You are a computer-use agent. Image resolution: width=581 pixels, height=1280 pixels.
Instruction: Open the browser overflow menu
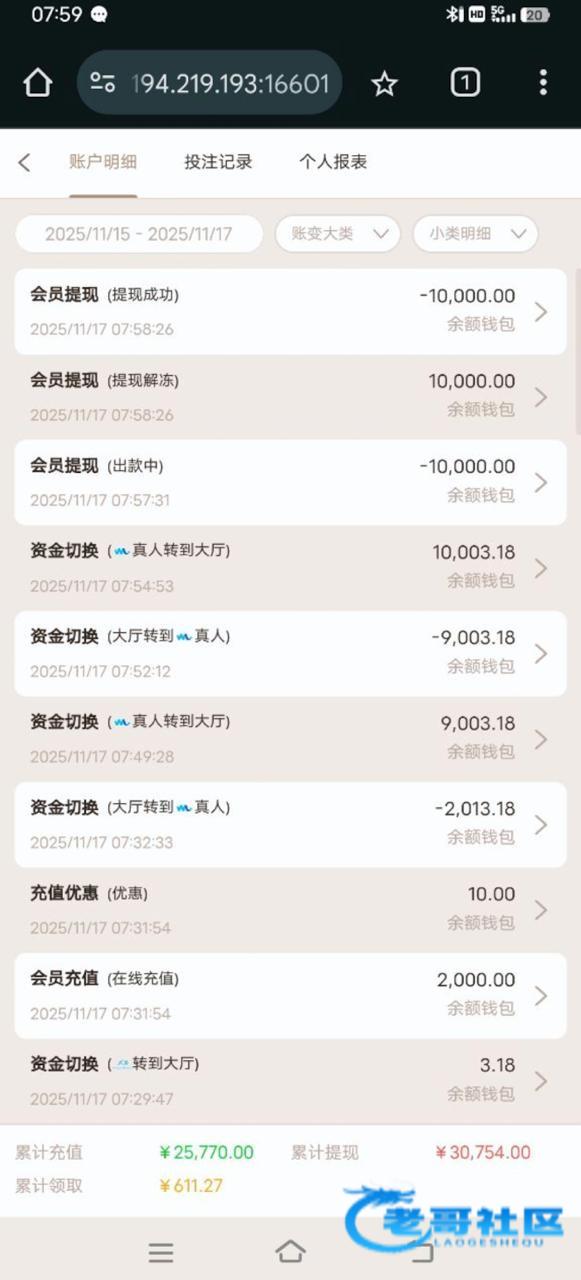tap(543, 83)
